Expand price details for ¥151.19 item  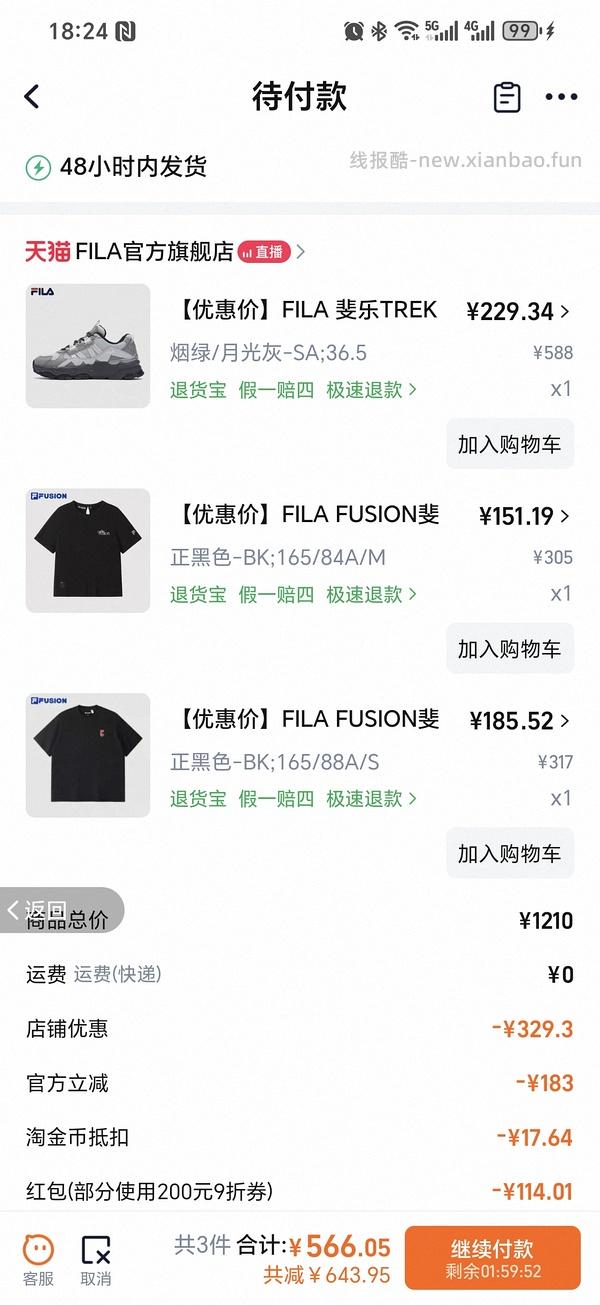click(x=524, y=517)
